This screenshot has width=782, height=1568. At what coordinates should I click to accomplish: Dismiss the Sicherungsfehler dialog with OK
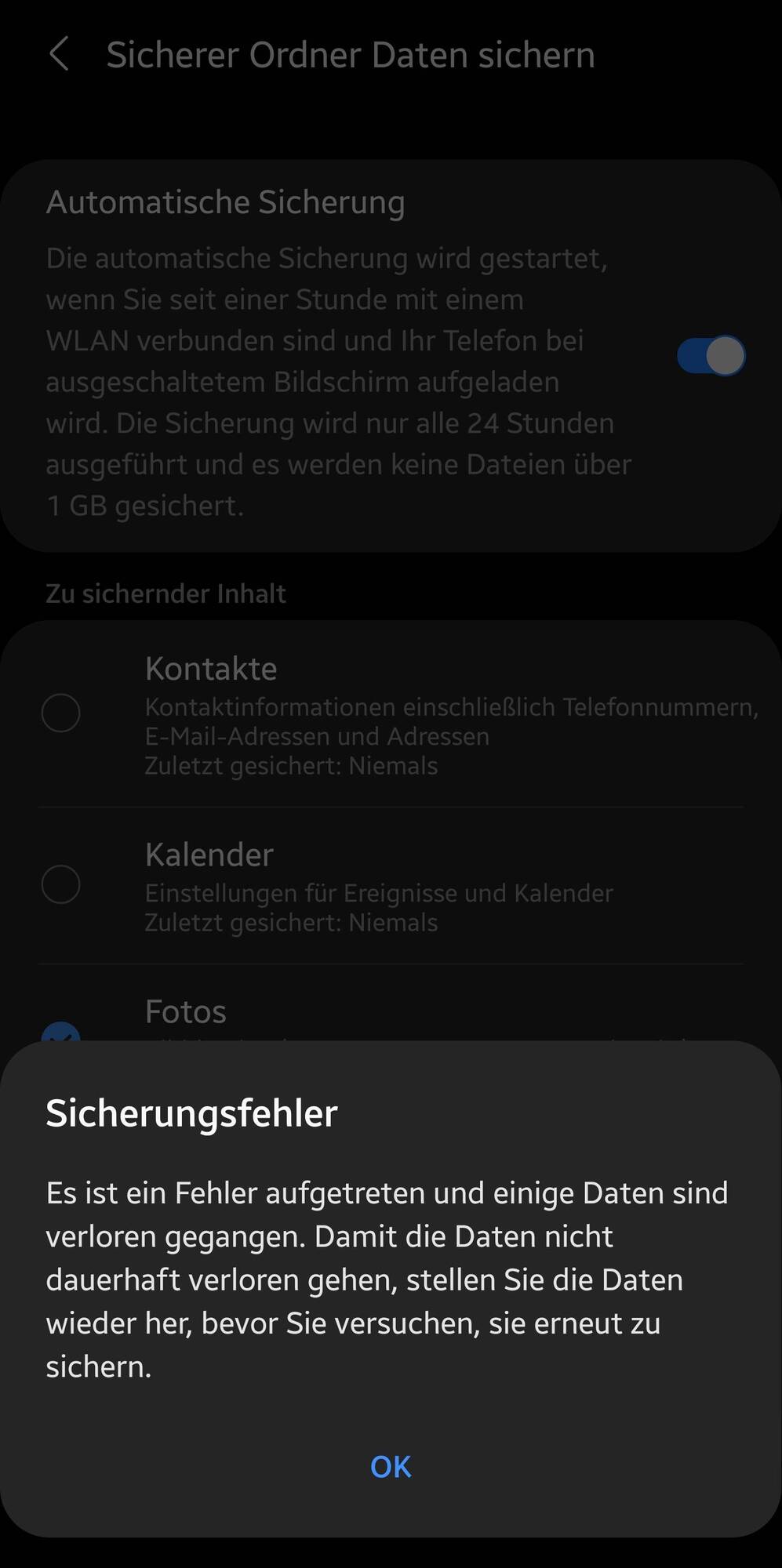coord(391,1467)
